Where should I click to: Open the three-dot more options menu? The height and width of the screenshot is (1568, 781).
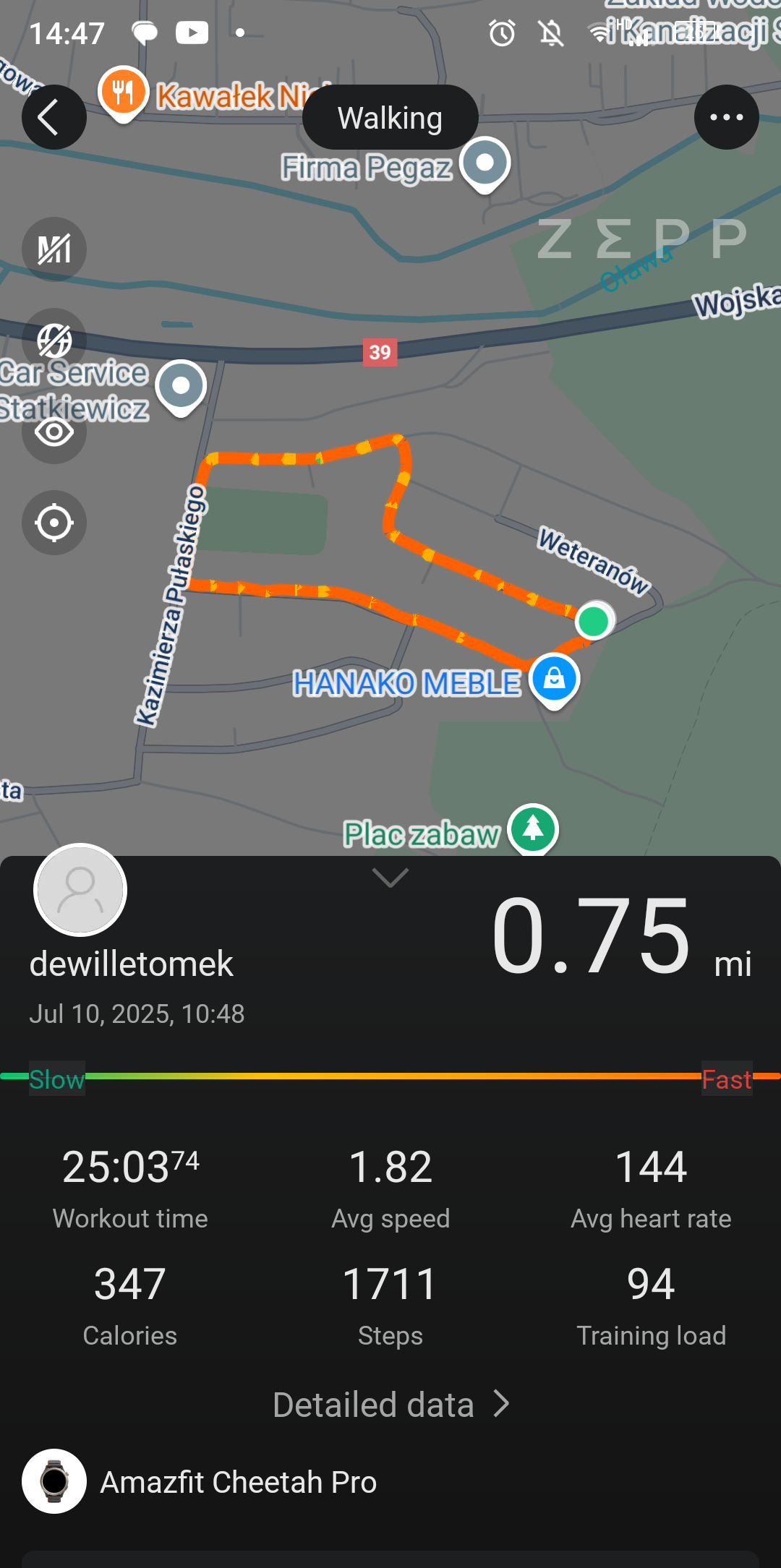pos(726,117)
